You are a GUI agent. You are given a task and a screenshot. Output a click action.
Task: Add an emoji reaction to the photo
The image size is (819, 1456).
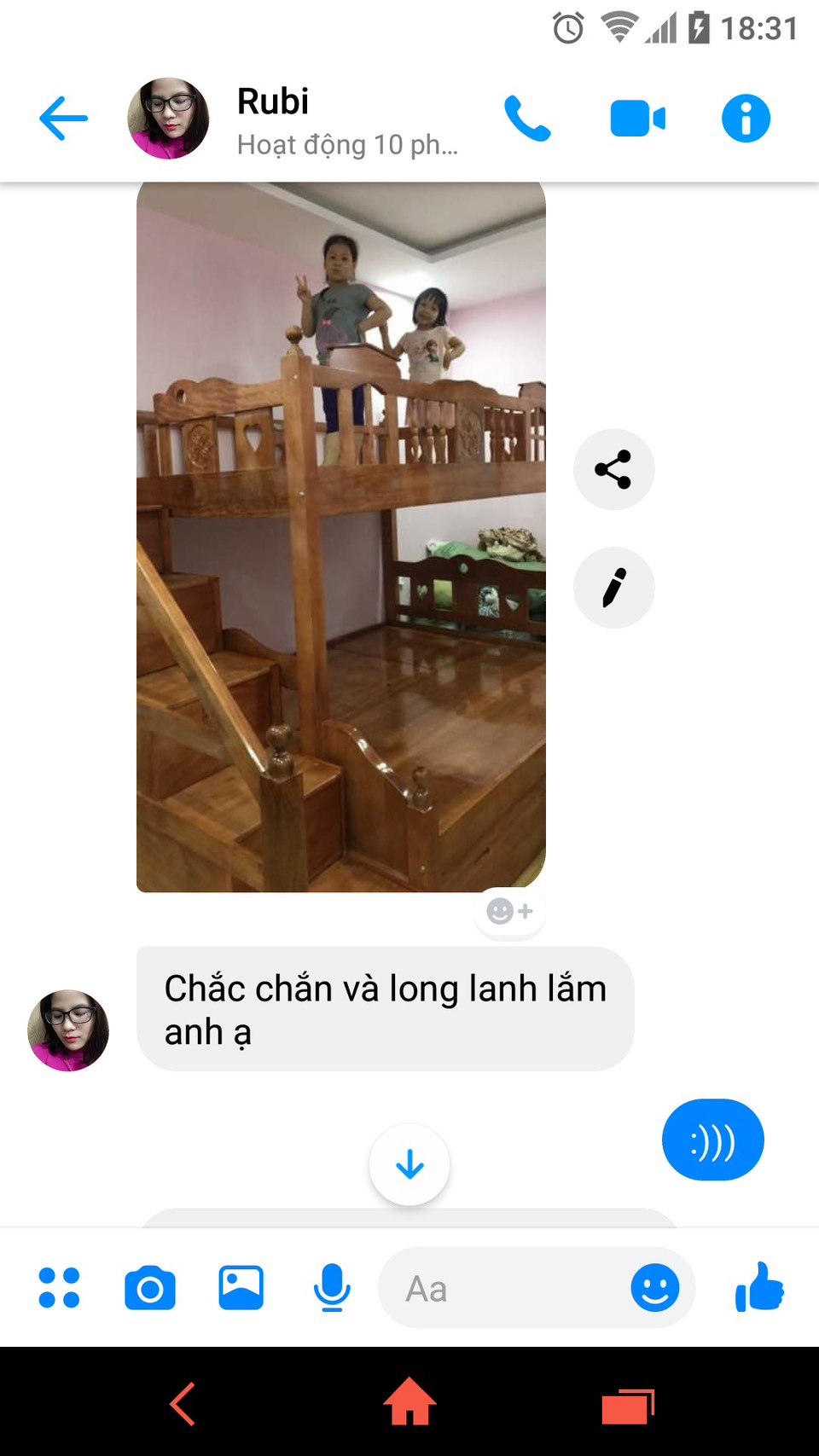pos(509,911)
